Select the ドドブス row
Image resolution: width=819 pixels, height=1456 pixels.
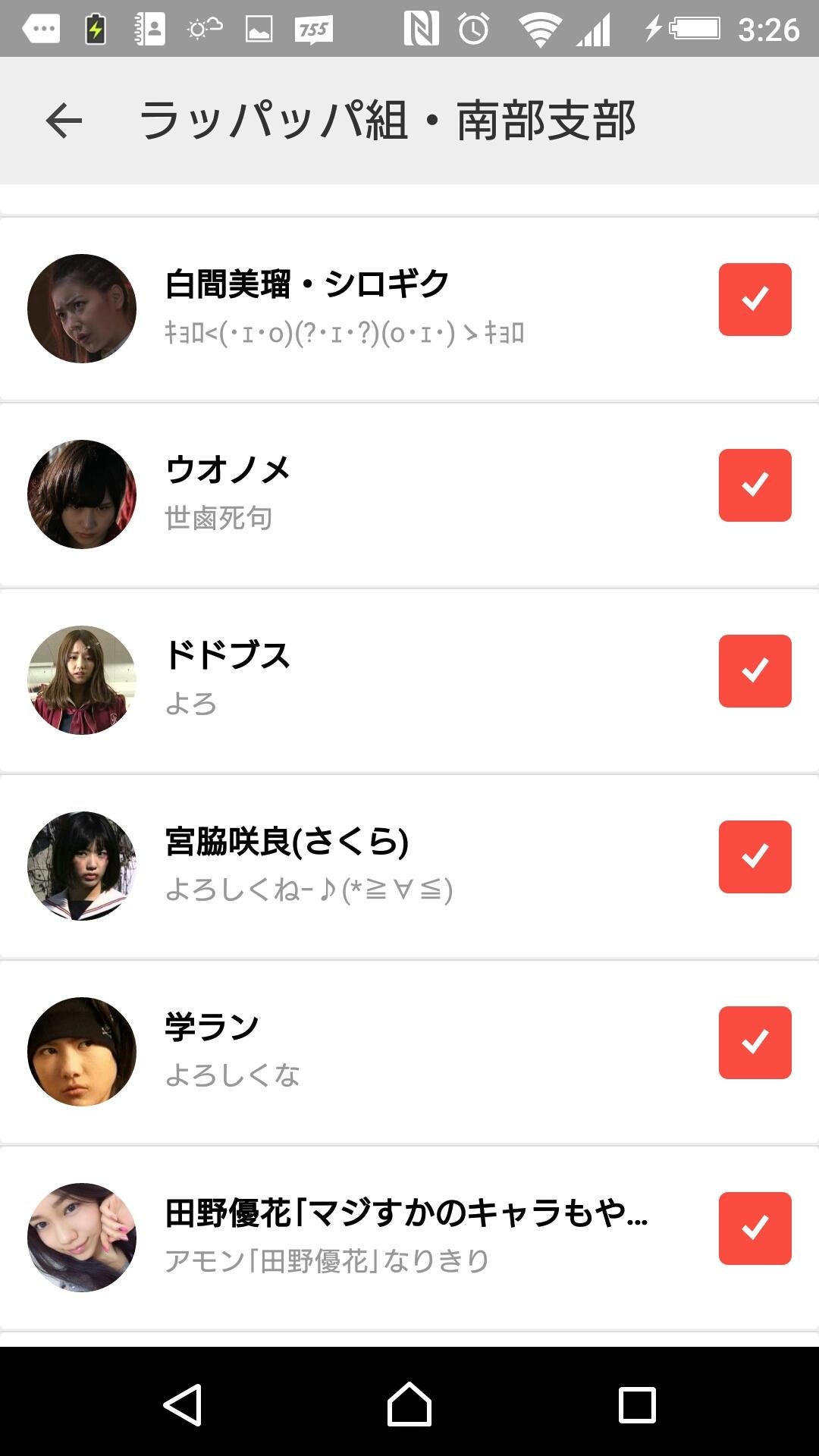(x=379, y=679)
